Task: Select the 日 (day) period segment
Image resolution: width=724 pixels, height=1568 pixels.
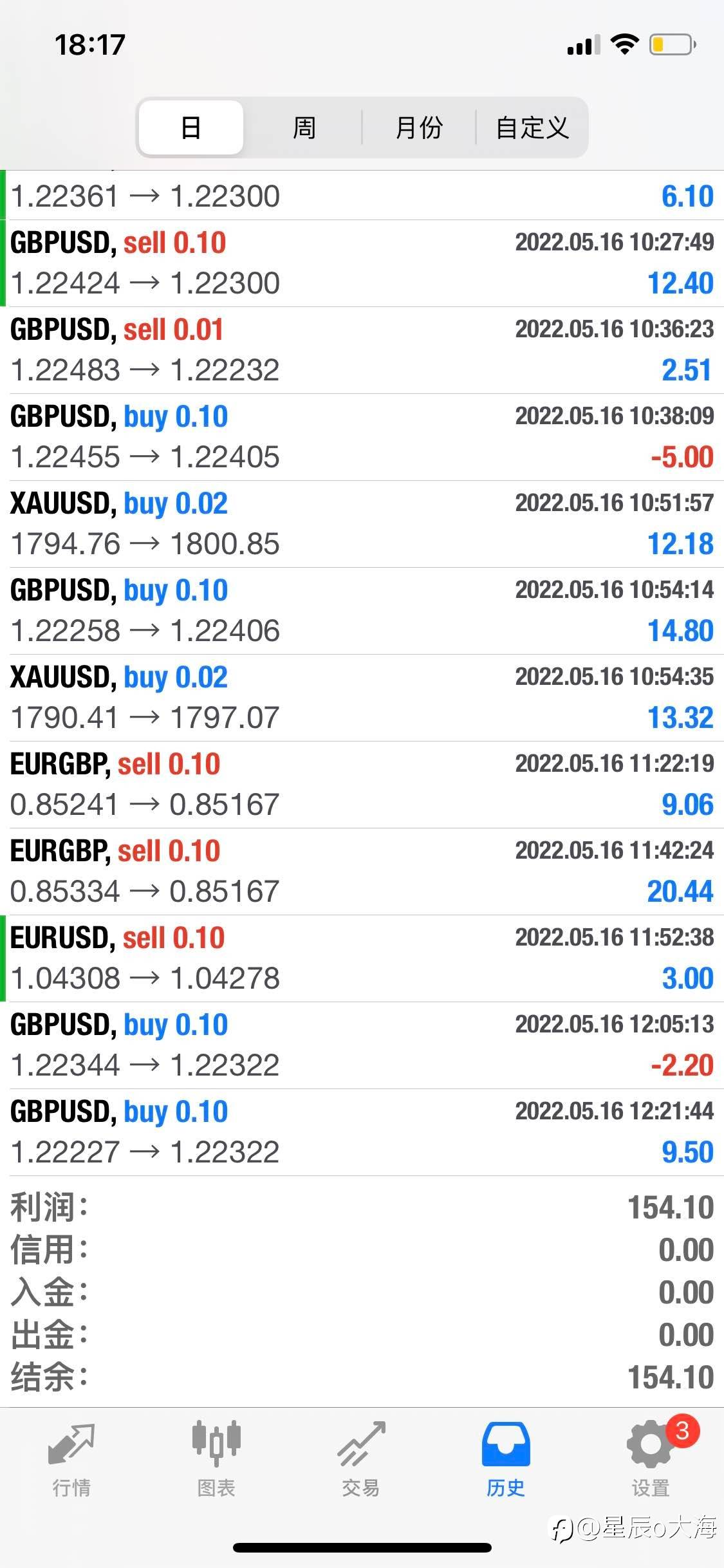Action: pos(191,127)
